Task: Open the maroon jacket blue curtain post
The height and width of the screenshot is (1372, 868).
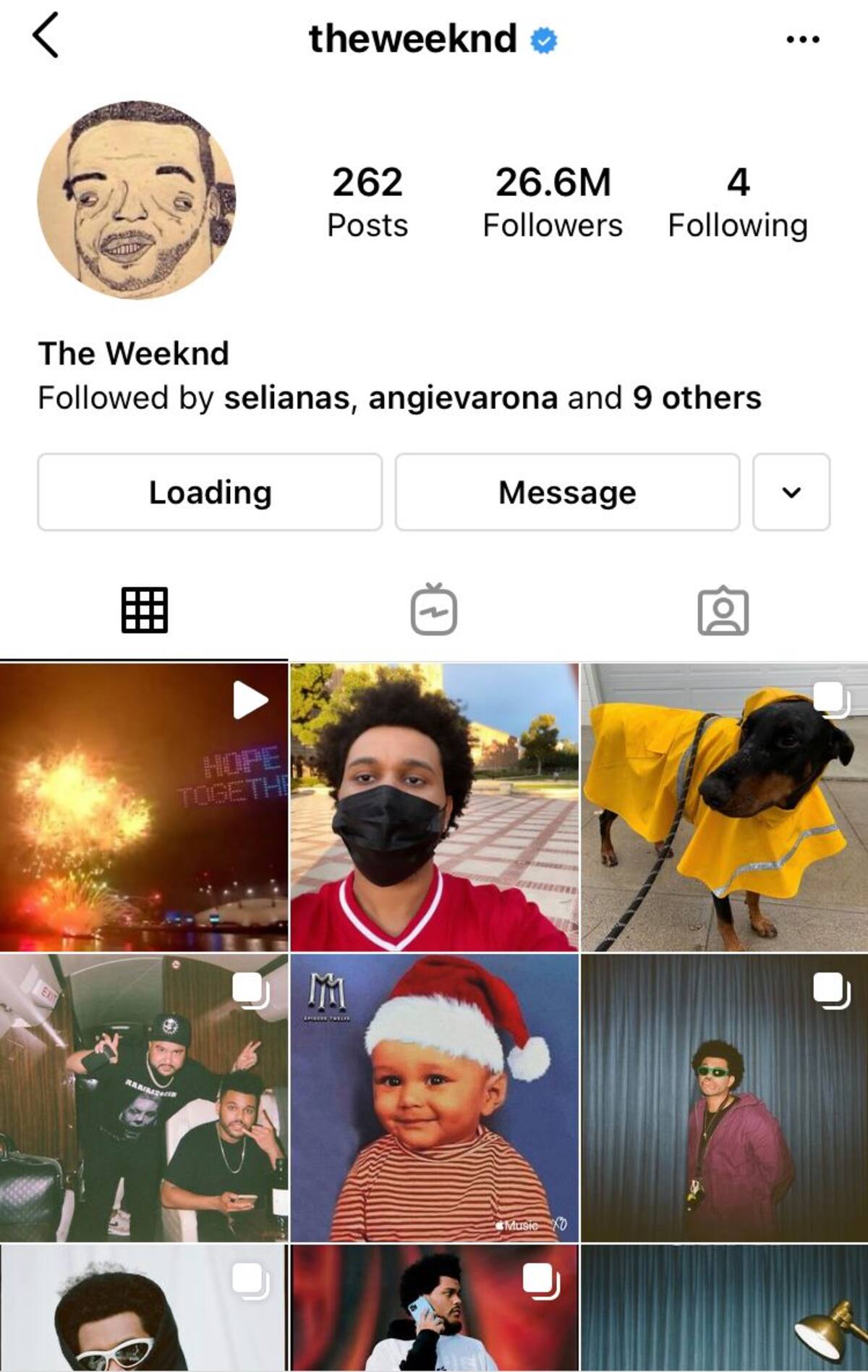Action: 724,1098
